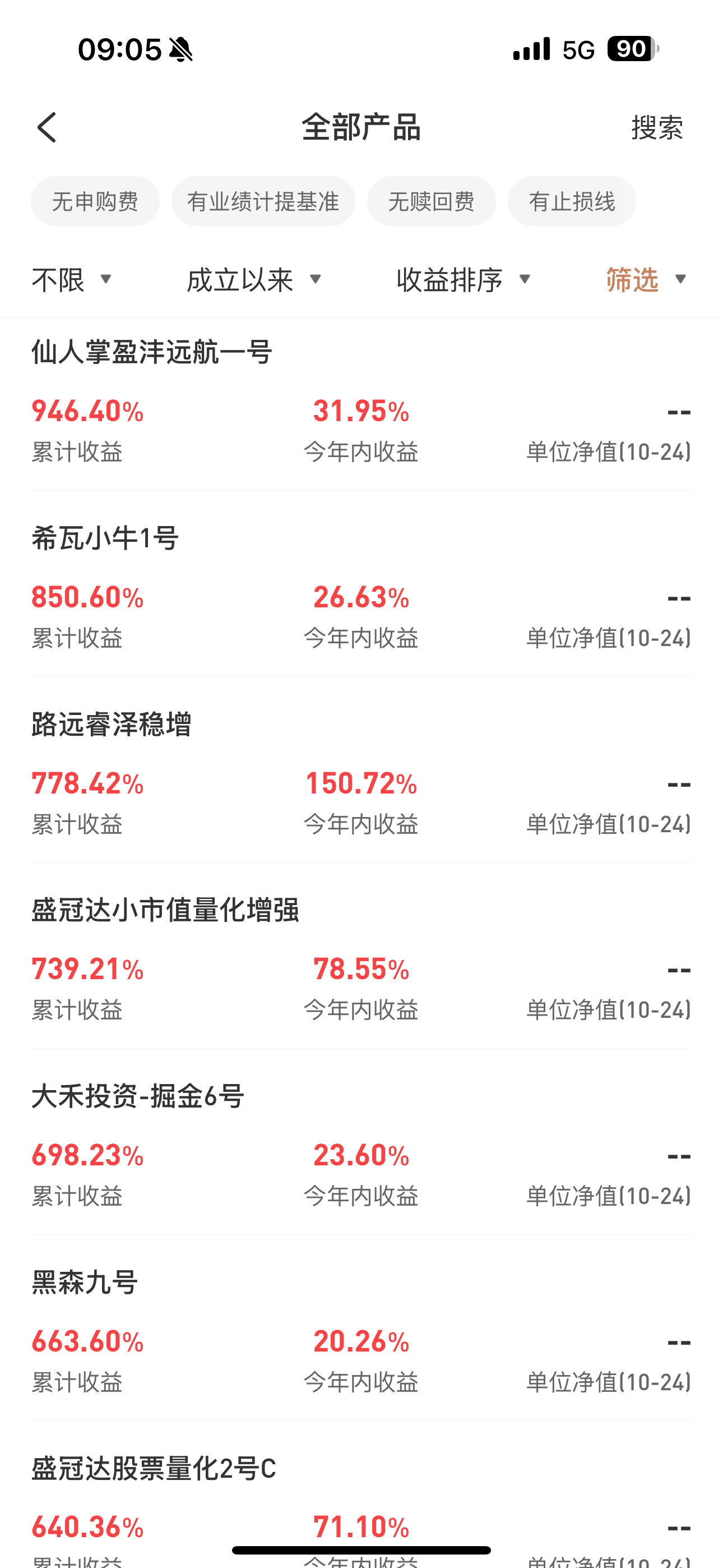Expand the 收益排序 sorting dropdown

click(x=464, y=280)
